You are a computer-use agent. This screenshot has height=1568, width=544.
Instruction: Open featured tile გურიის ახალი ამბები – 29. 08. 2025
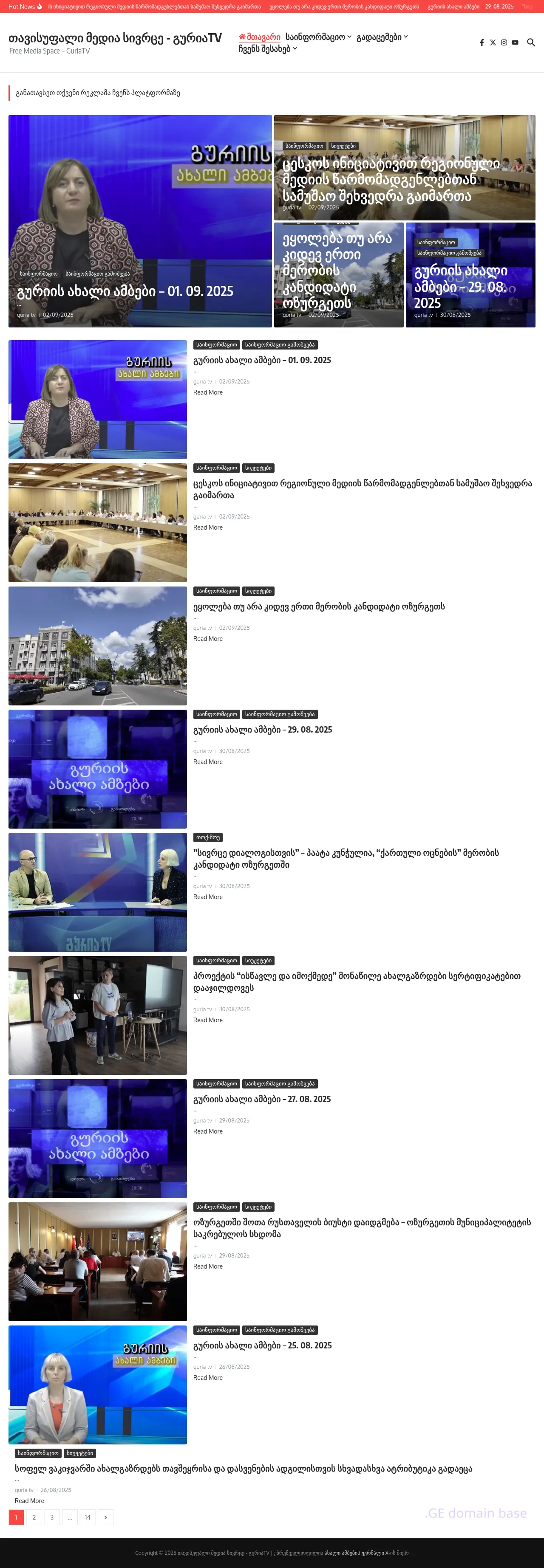[x=460, y=287]
